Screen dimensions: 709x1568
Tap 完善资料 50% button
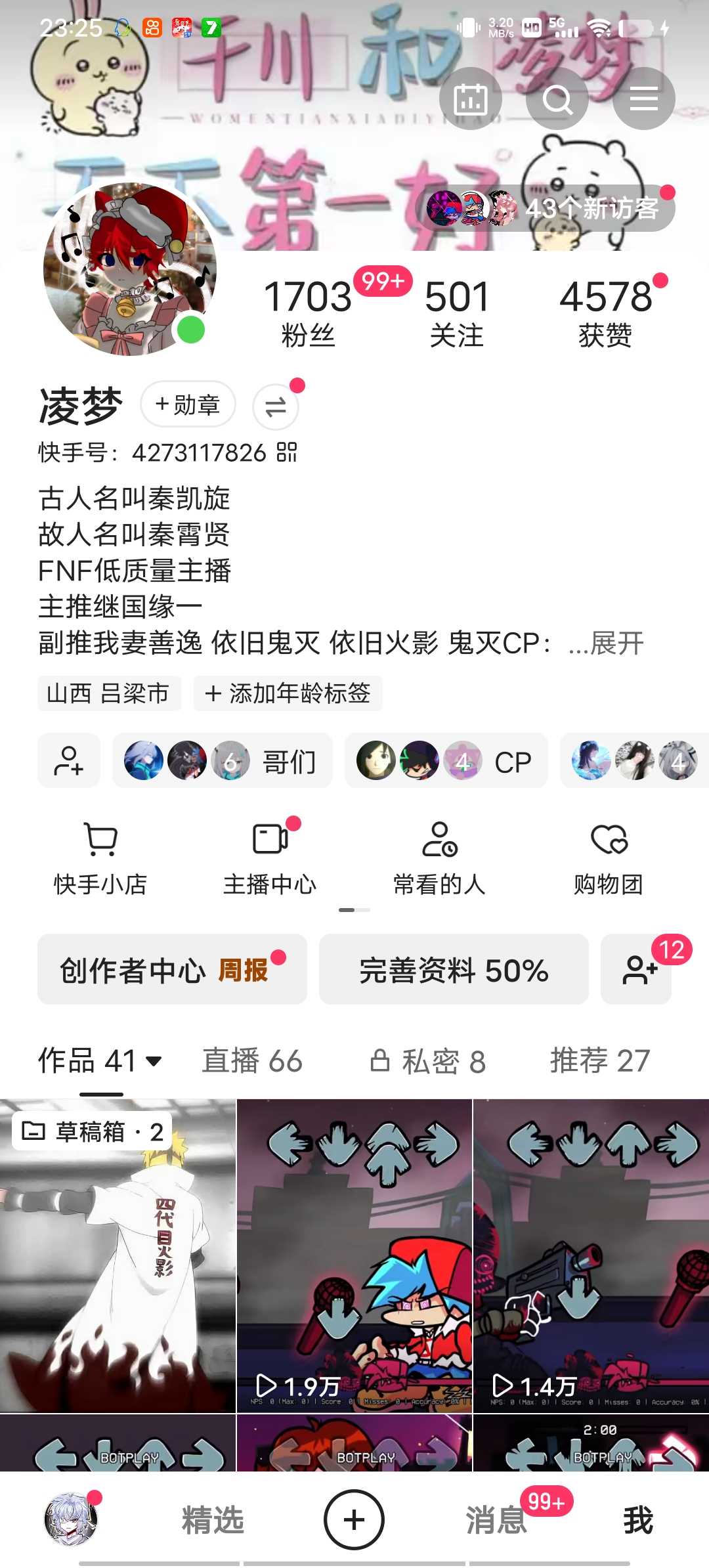click(454, 970)
